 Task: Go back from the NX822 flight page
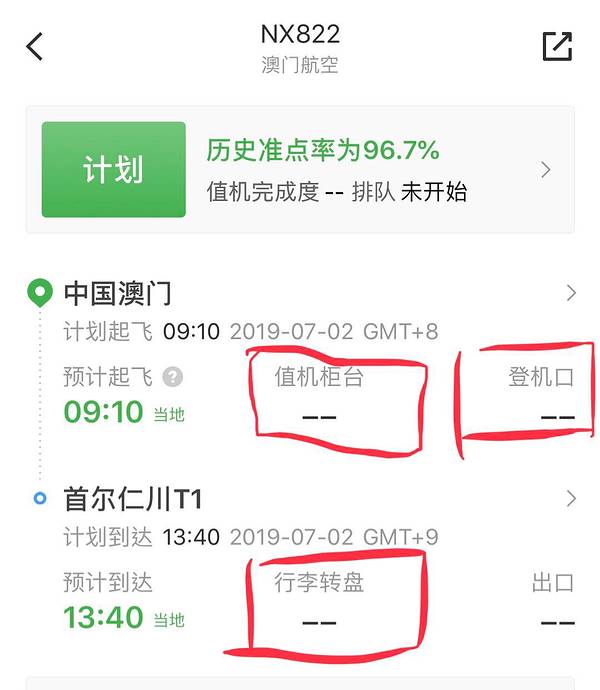(x=35, y=46)
